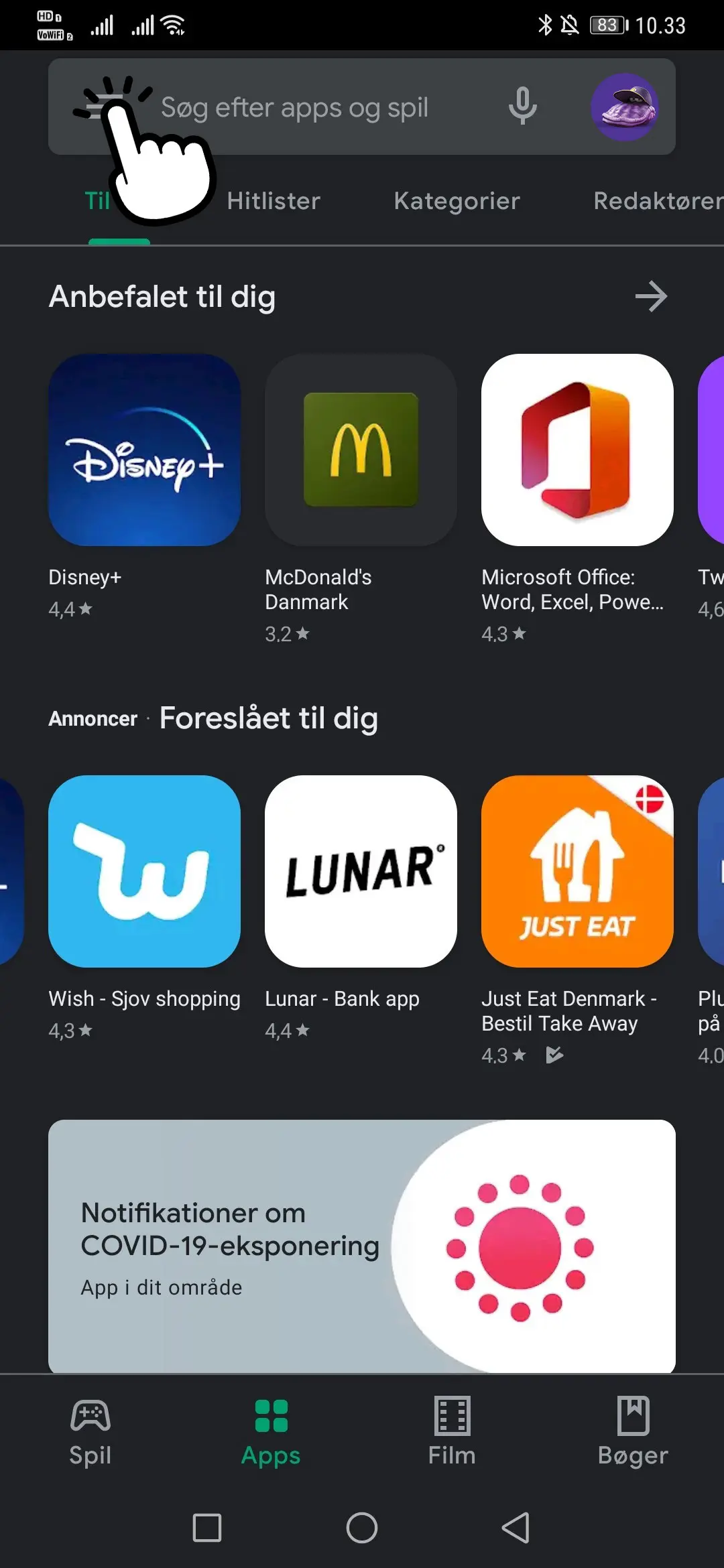Open Lunar - Bank app listing
This screenshot has width=724, height=1568.
(361, 871)
